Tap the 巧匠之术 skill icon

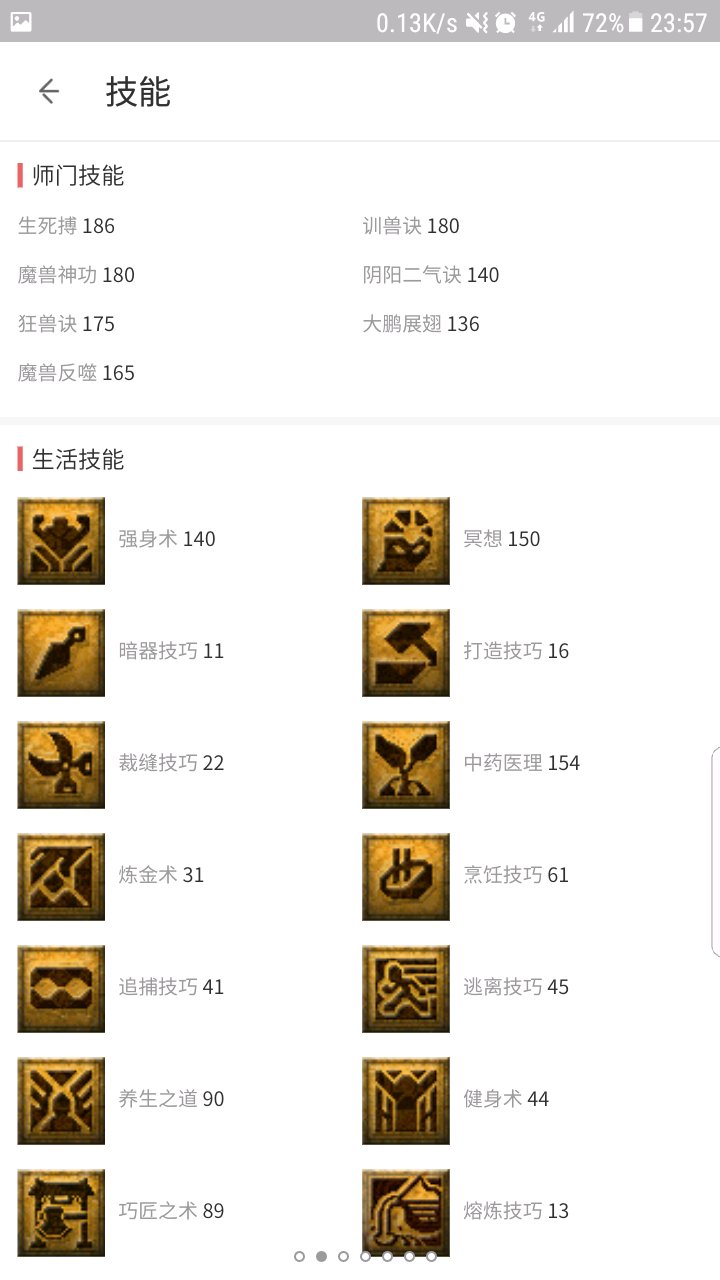point(61,1213)
